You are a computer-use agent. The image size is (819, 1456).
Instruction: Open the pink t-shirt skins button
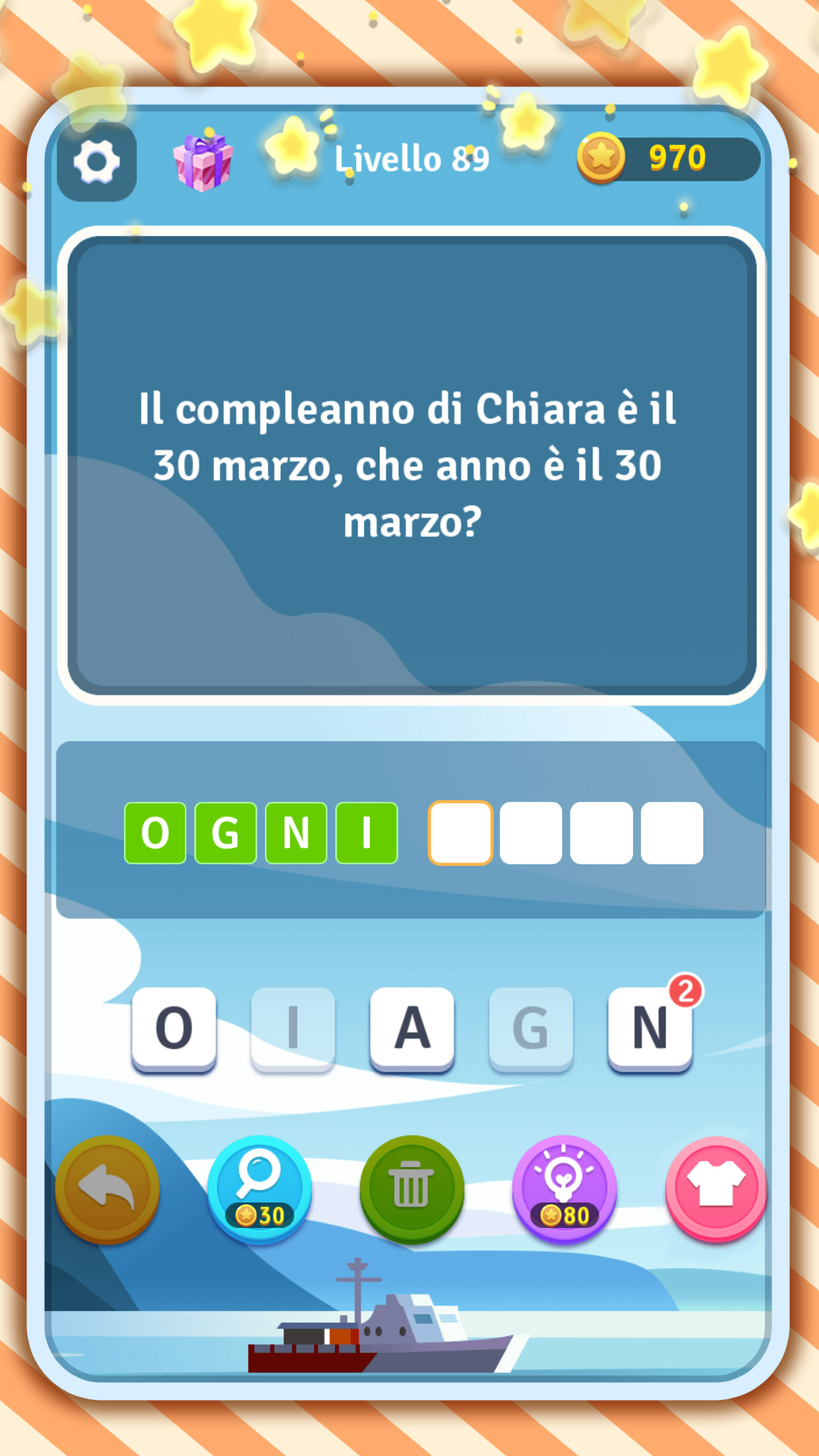point(715,1188)
